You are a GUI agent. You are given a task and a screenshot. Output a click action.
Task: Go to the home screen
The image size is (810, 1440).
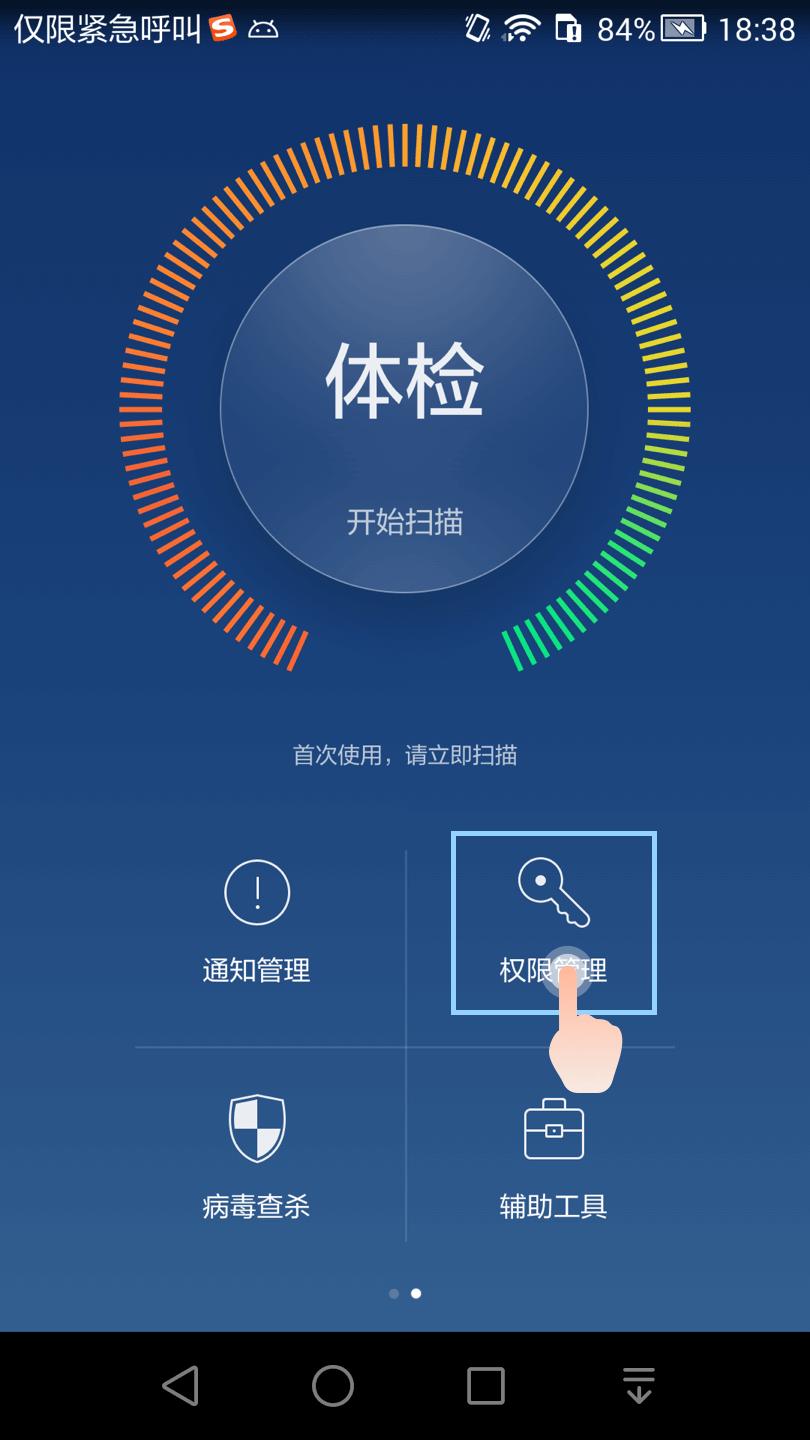(333, 1386)
